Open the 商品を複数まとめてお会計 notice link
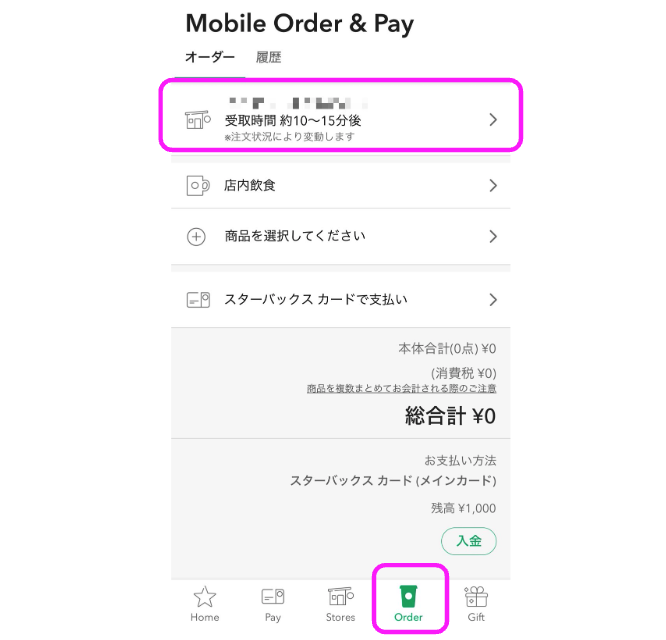666x640 pixels. (401, 388)
